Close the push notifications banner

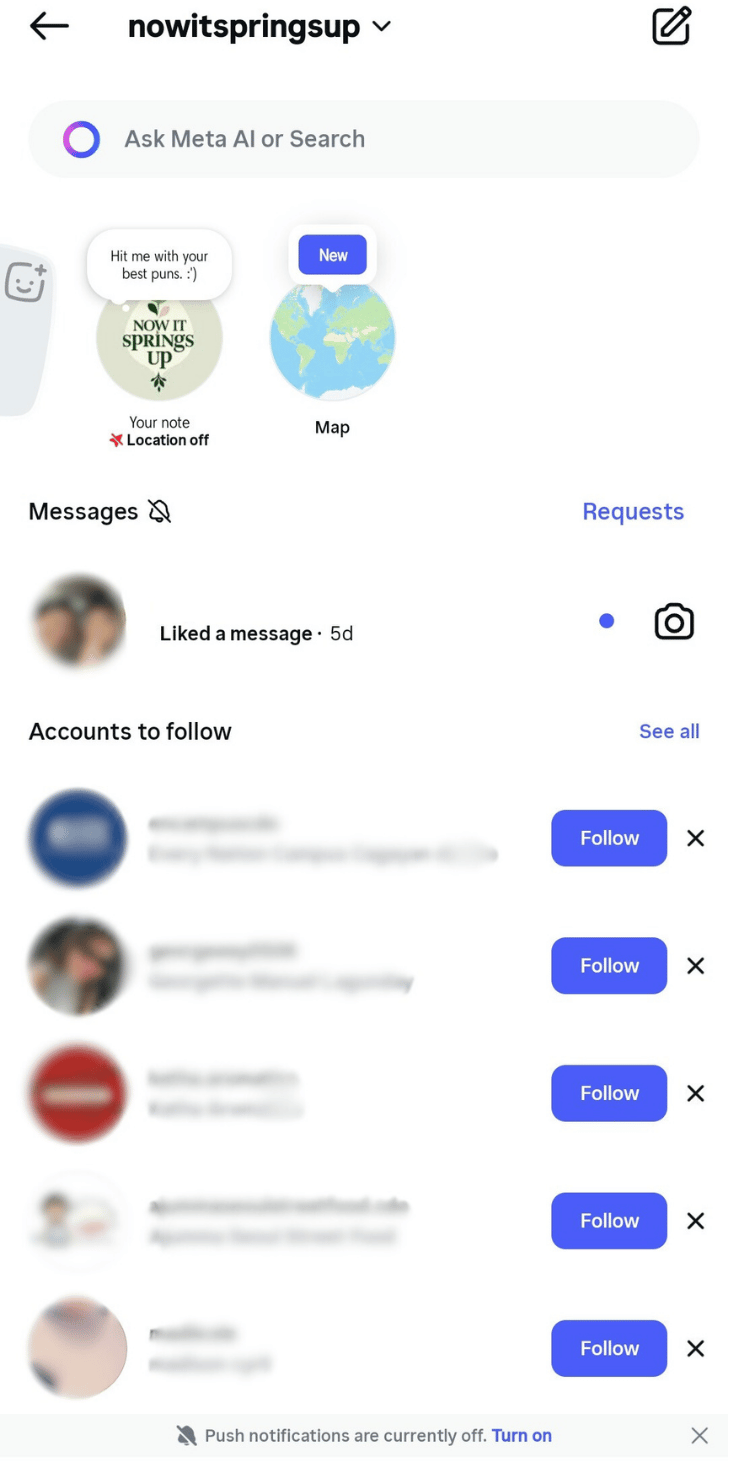tap(700, 1436)
